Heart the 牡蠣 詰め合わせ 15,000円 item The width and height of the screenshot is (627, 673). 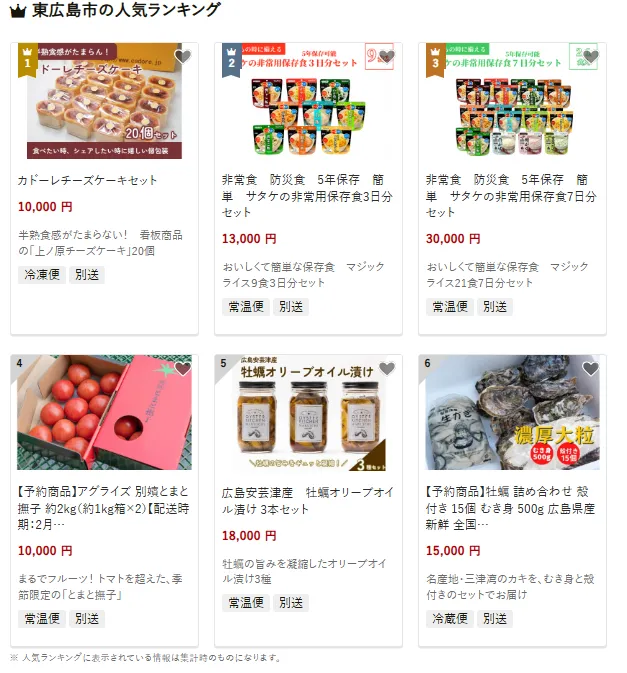tap(590, 369)
